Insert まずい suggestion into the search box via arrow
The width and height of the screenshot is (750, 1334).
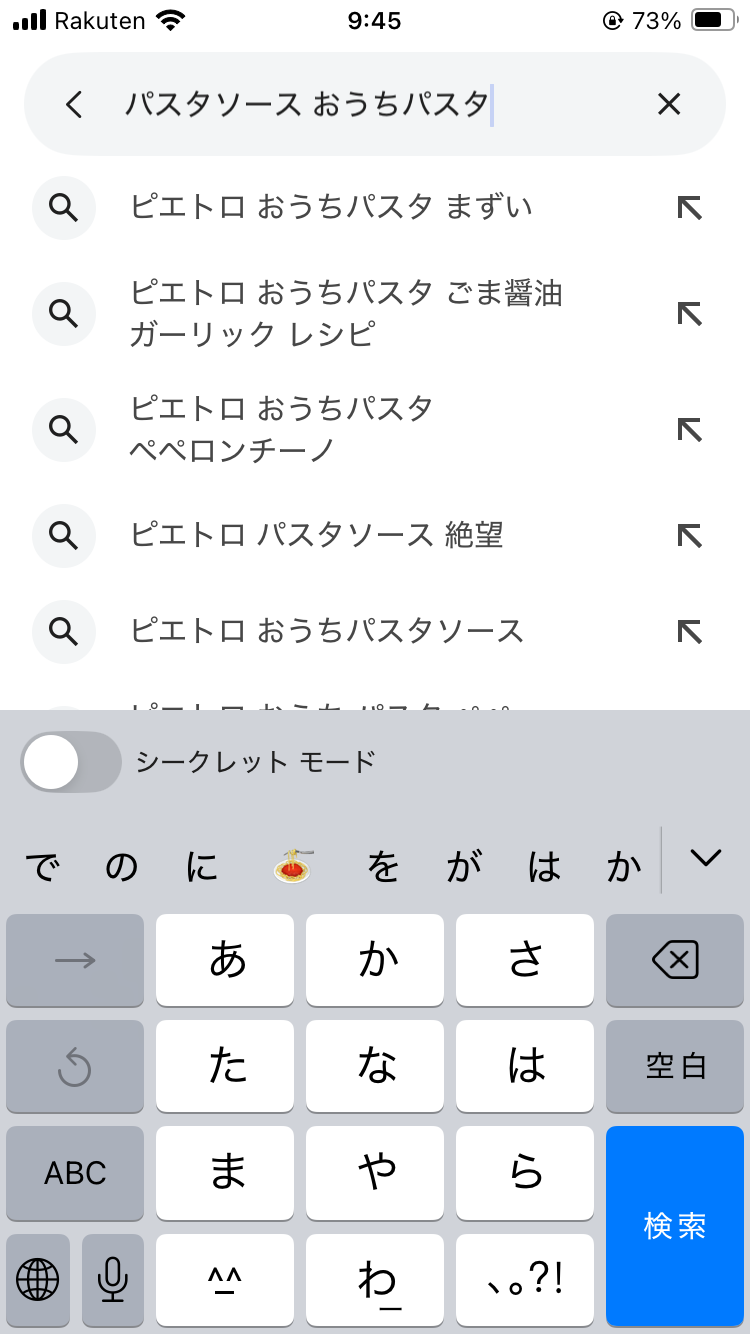(689, 208)
